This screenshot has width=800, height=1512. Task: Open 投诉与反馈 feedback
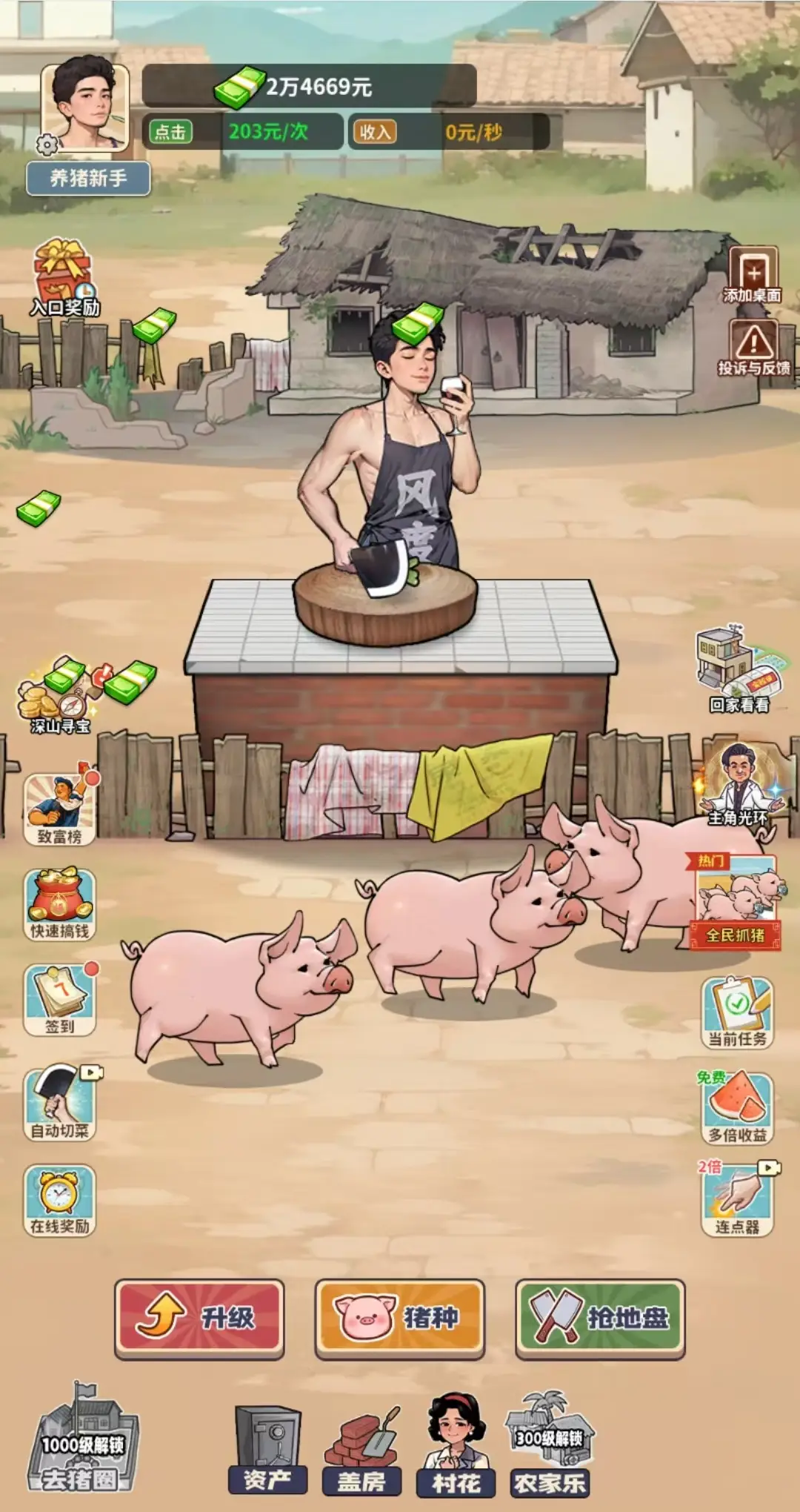pyautogui.click(x=753, y=348)
